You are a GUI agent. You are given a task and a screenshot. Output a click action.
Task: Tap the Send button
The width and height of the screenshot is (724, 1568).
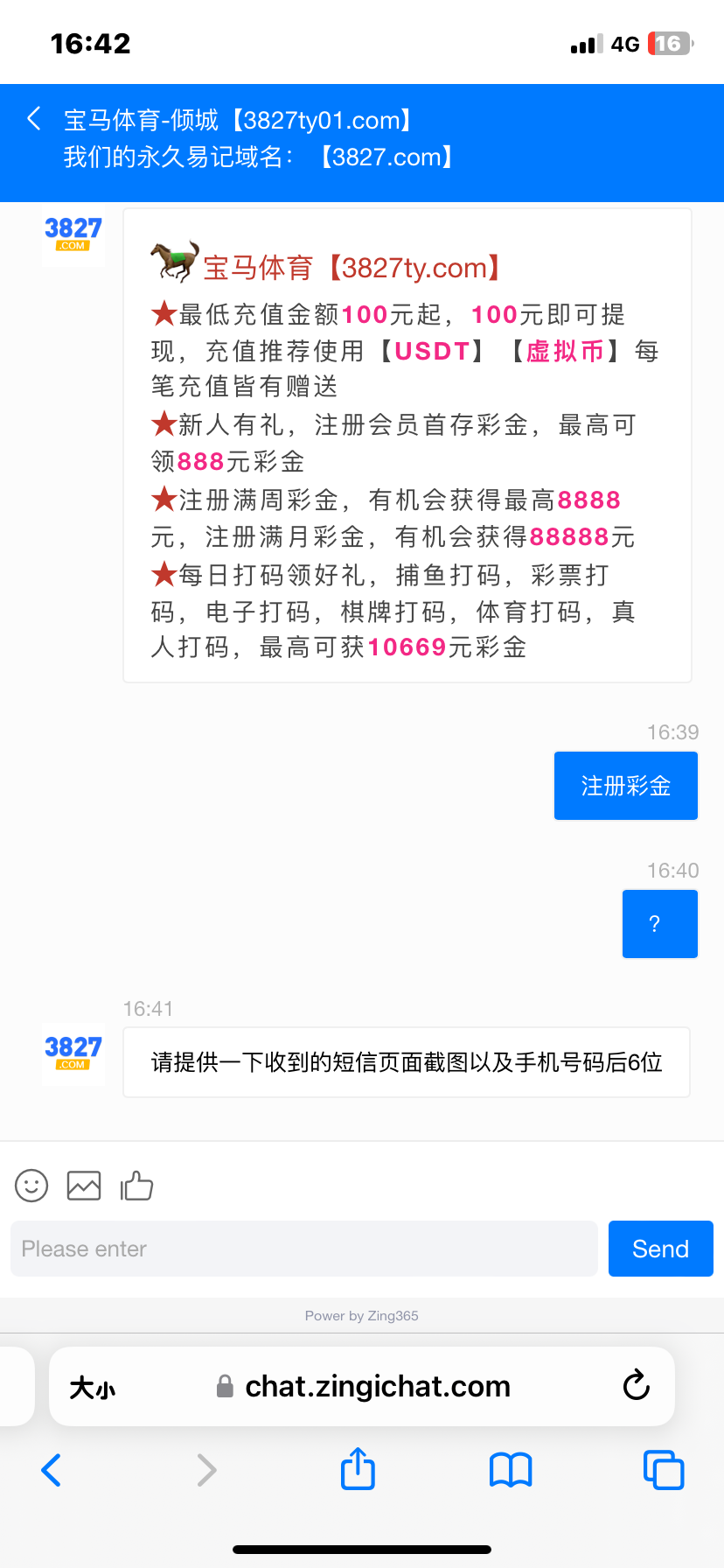(660, 1249)
